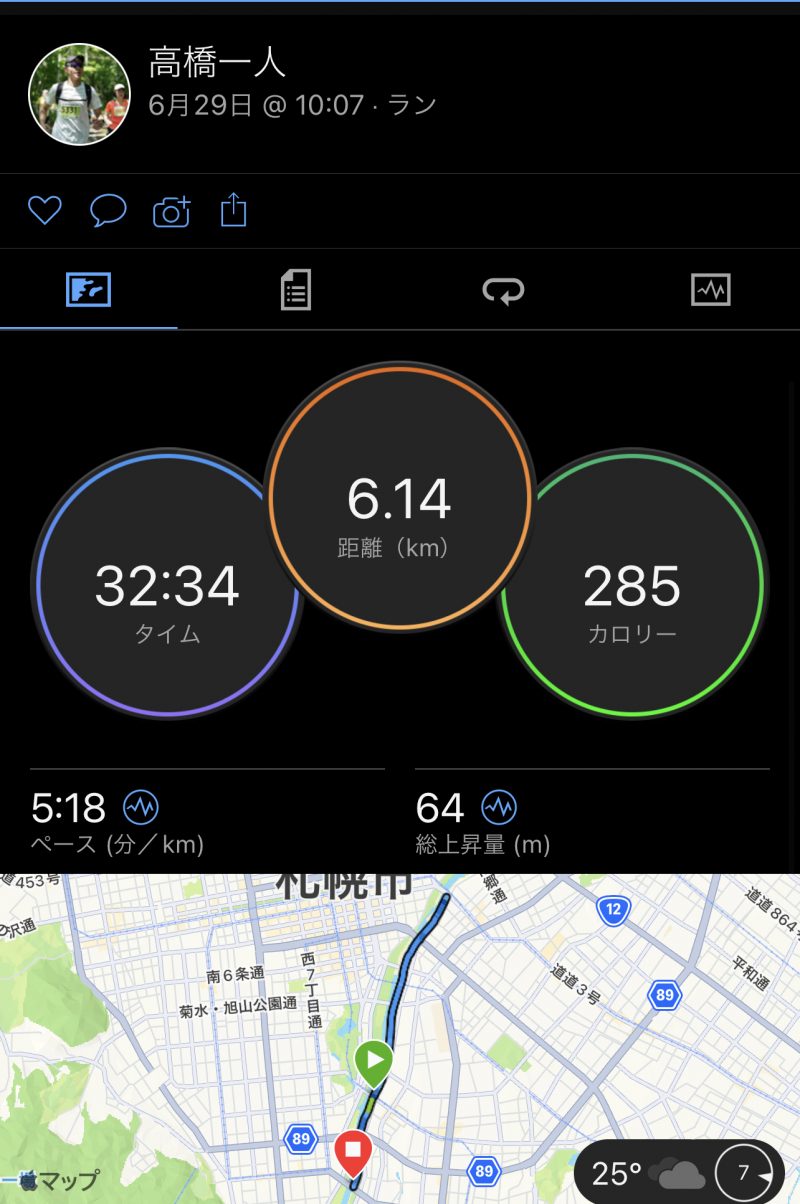Share this activity
The height and width of the screenshot is (1204, 800).
click(233, 211)
